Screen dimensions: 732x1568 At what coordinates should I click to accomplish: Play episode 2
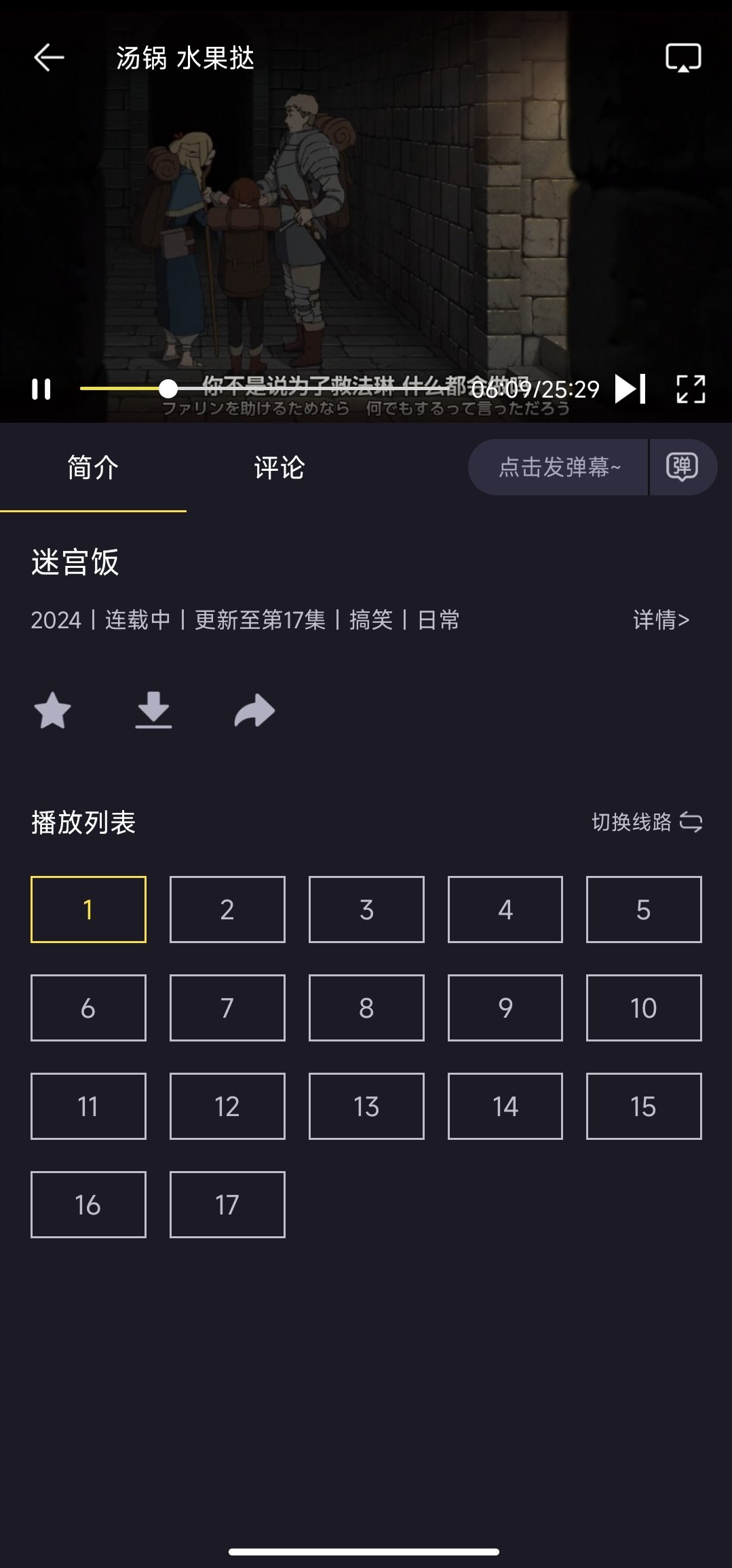tap(227, 909)
